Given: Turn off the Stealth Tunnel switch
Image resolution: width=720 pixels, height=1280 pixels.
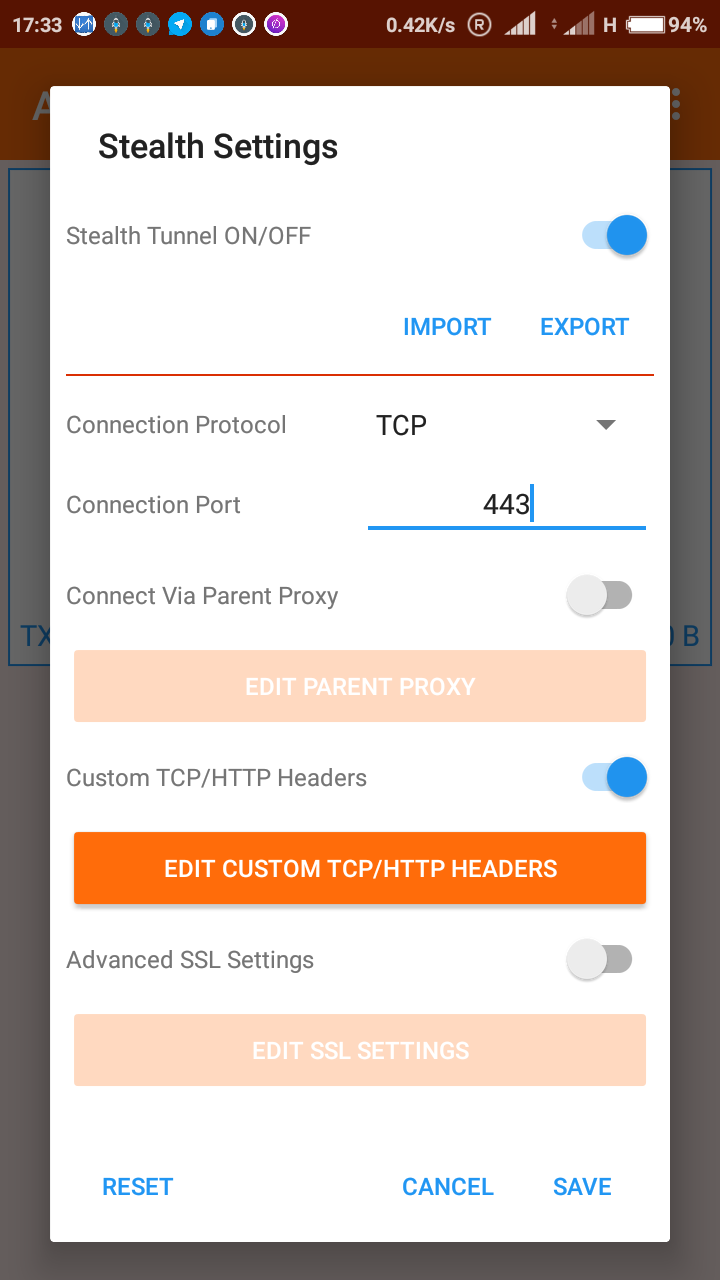Looking at the screenshot, I should pyautogui.click(x=614, y=236).
